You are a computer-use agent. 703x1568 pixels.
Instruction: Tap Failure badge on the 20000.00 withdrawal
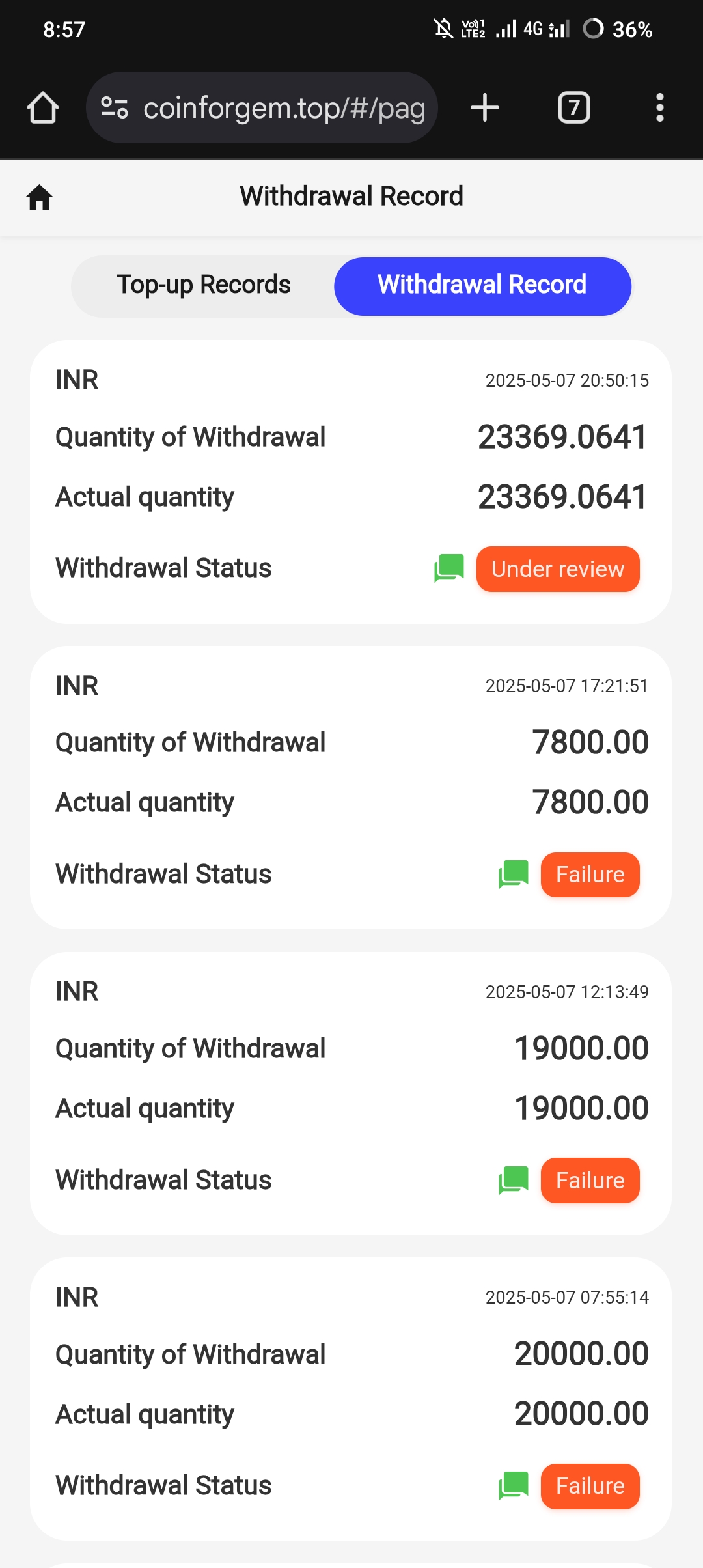point(590,1486)
